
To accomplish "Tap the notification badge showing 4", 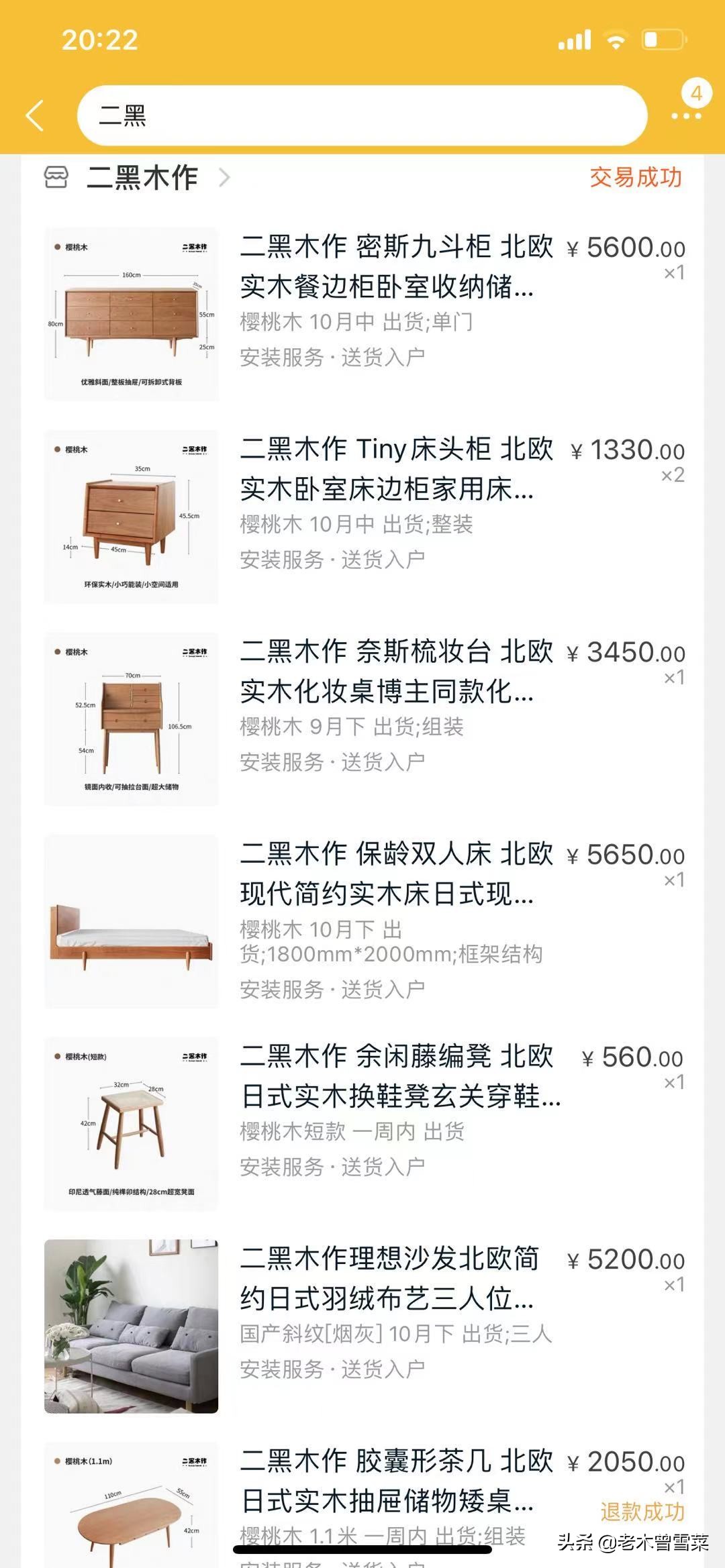I will point(696,94).
